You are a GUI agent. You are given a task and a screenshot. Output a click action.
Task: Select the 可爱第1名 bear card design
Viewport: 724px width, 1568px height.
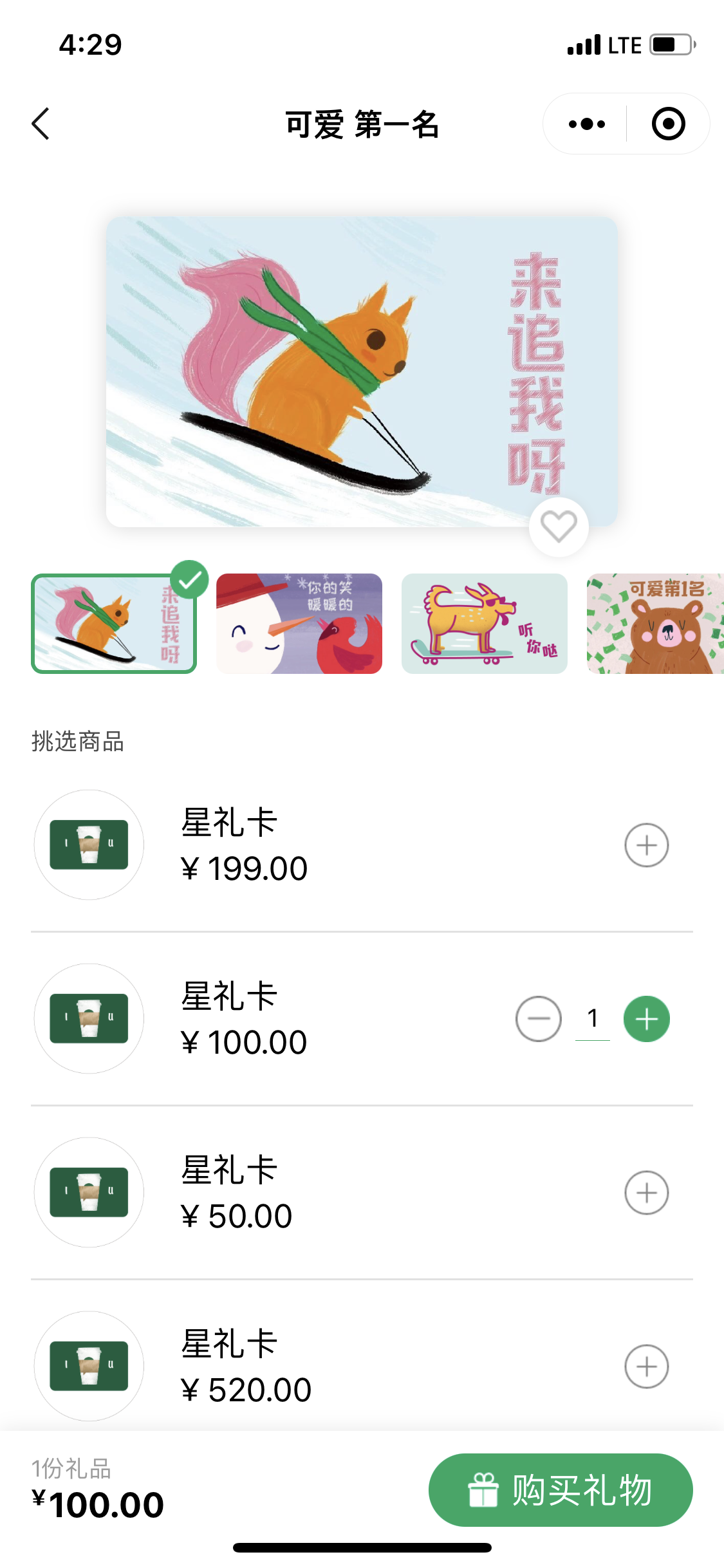point(656,623)
